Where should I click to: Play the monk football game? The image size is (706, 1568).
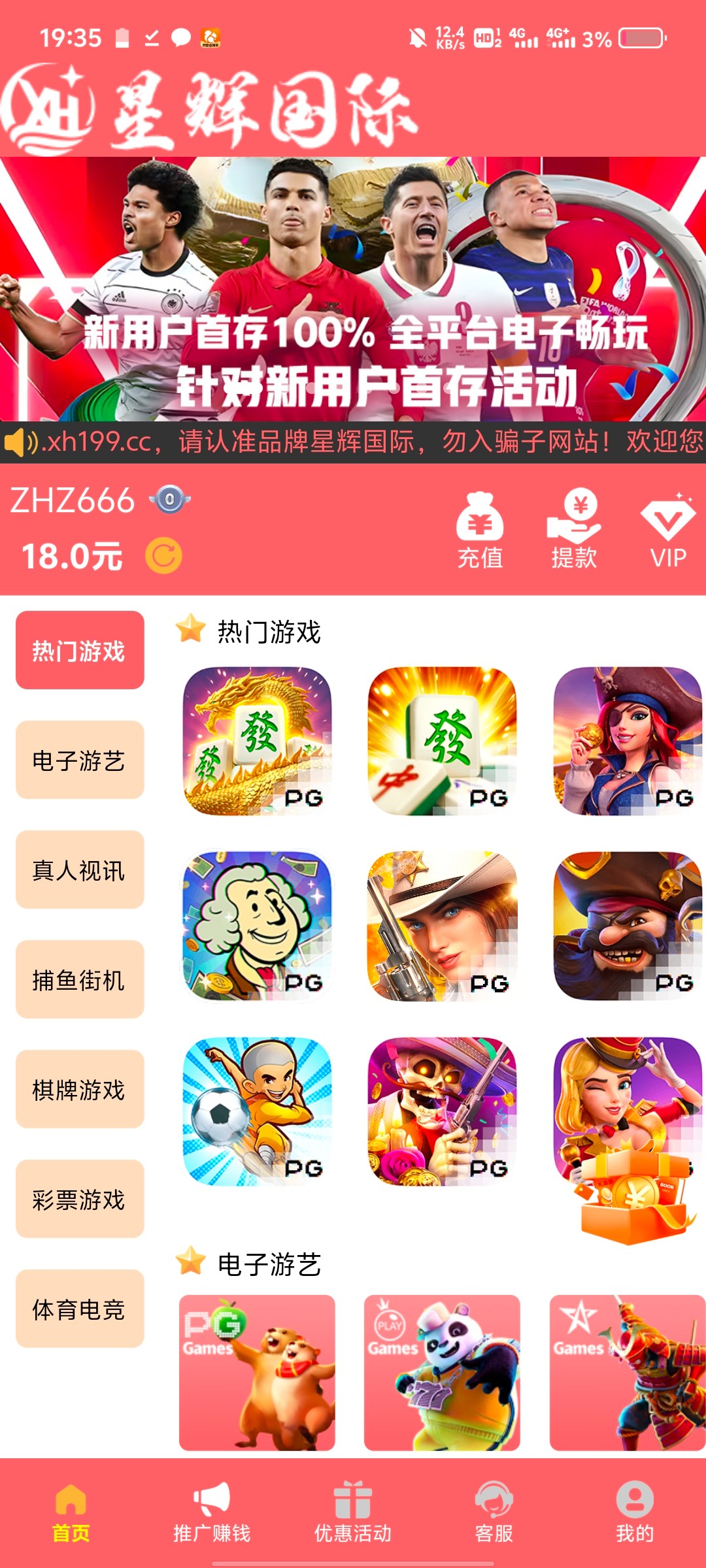coord(257,1111)
